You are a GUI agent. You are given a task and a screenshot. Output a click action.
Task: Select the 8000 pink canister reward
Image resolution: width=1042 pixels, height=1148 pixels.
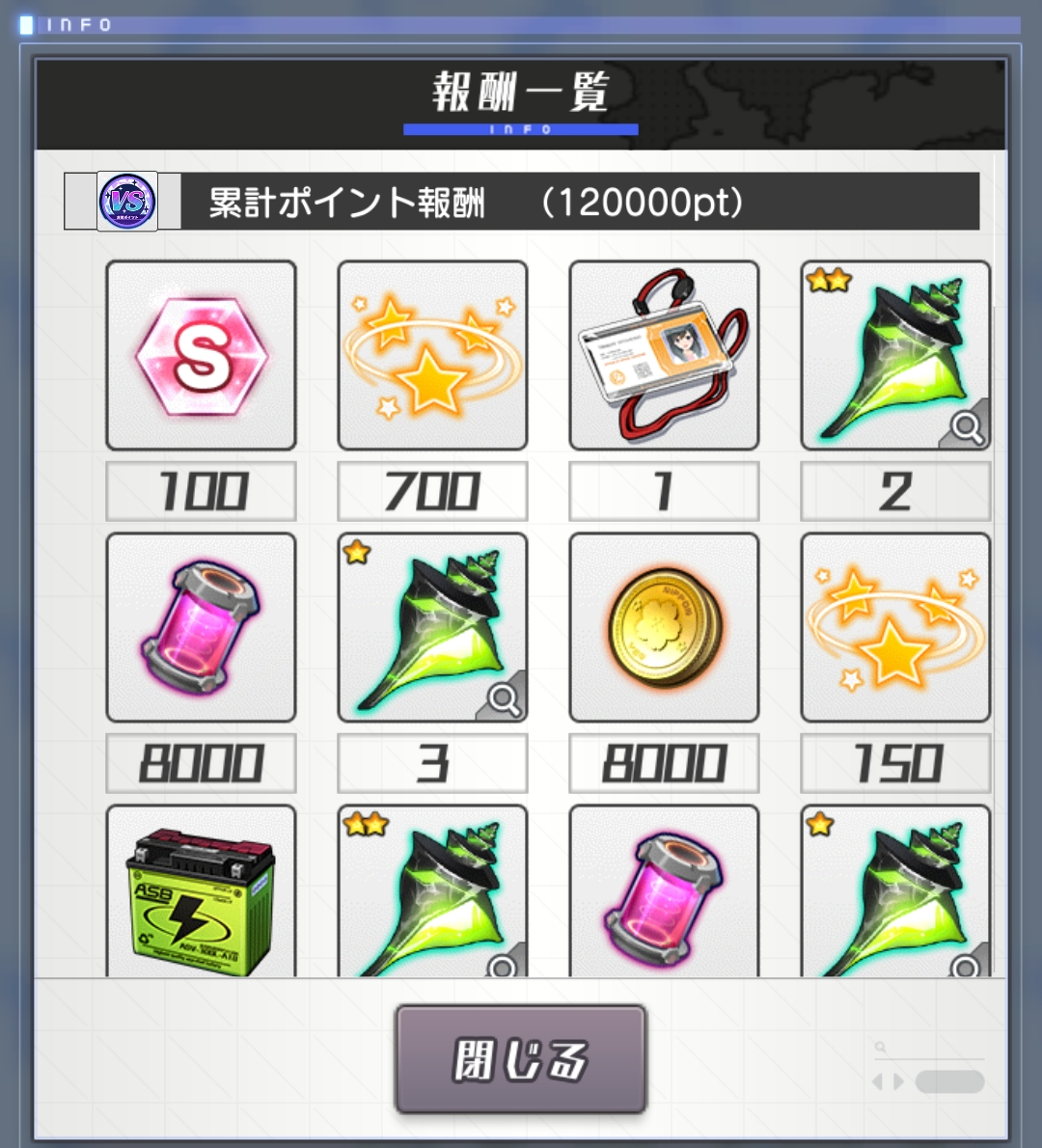[x=201, y=627]
